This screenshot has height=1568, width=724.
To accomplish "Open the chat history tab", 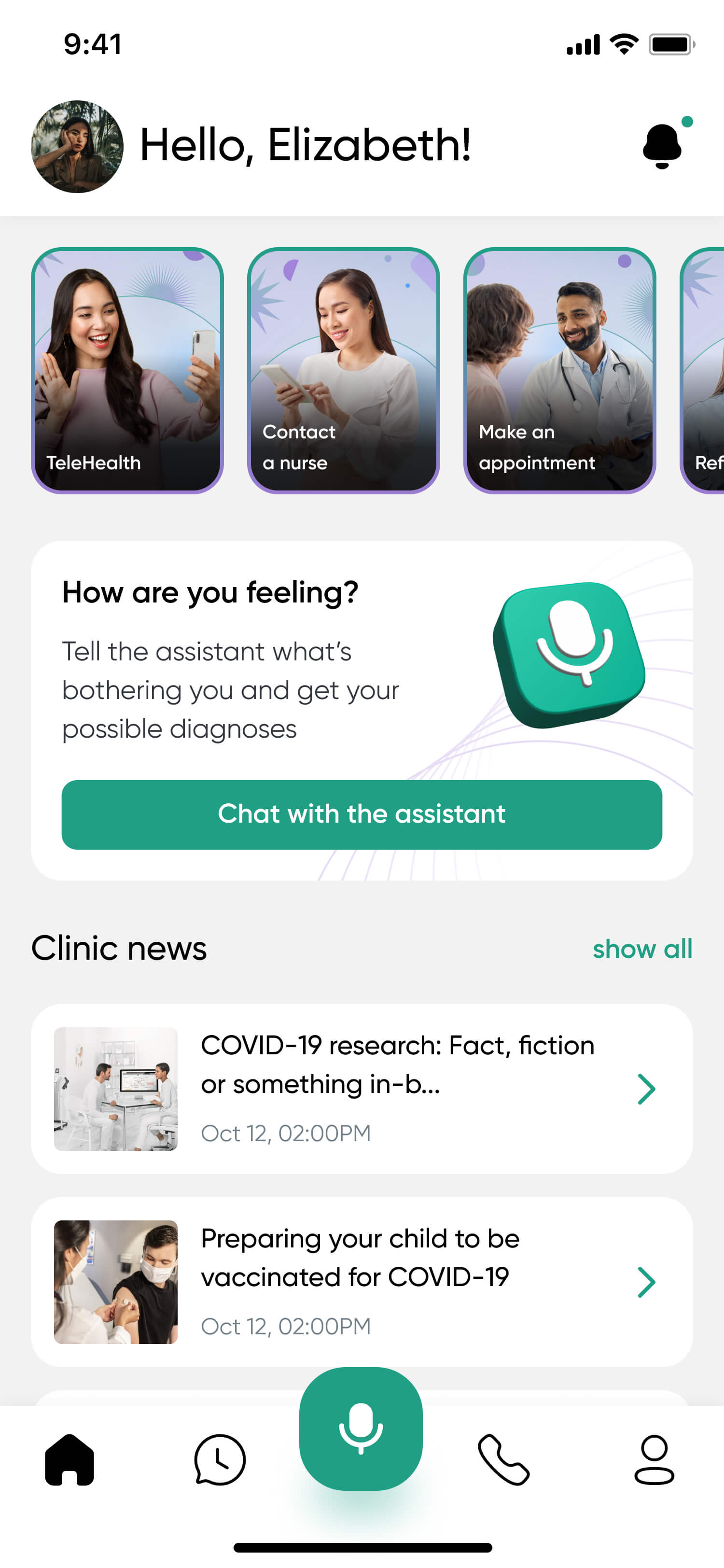I will point(220,1460).
